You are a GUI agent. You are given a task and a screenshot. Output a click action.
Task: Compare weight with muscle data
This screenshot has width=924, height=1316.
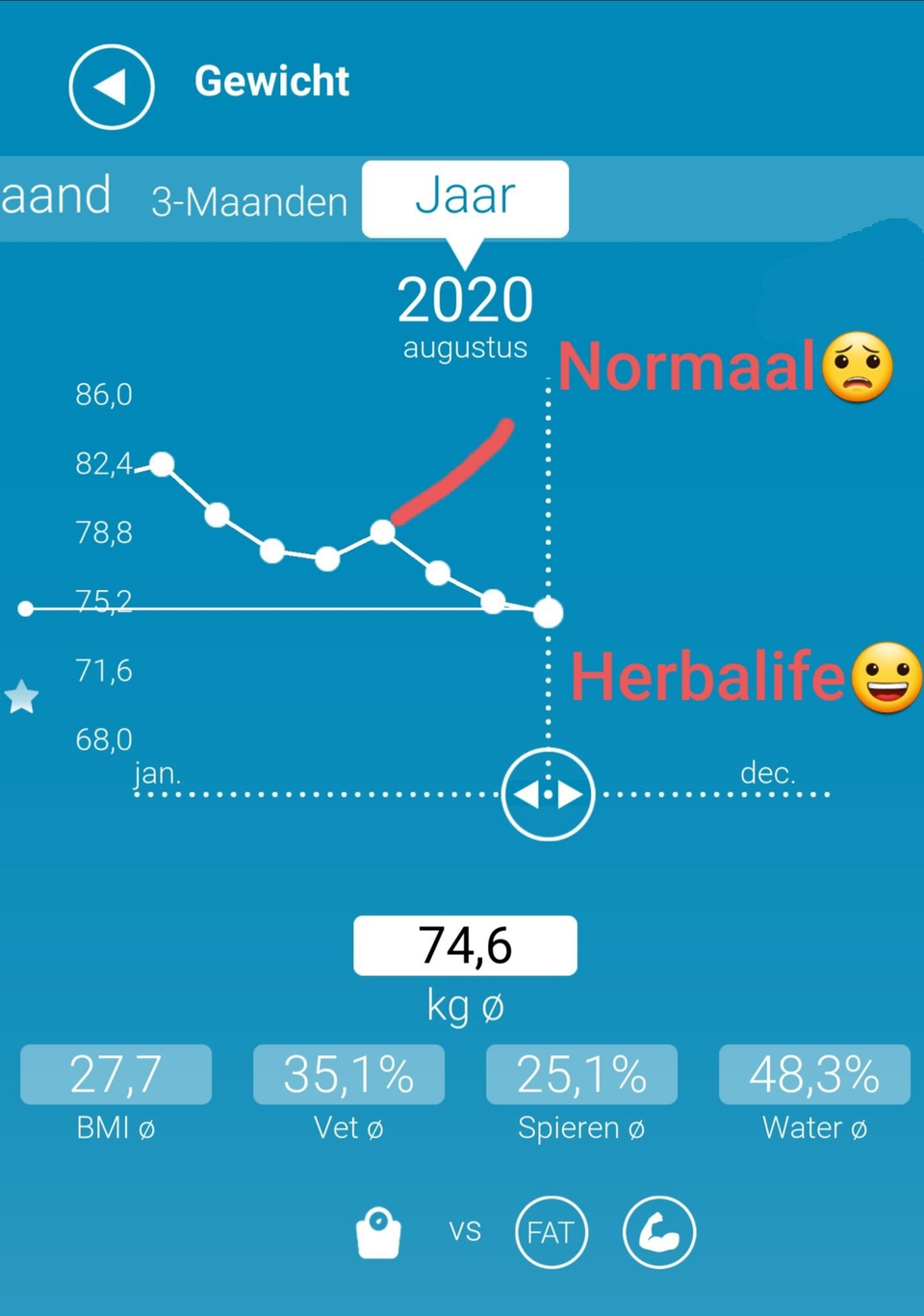(659, 1232)
